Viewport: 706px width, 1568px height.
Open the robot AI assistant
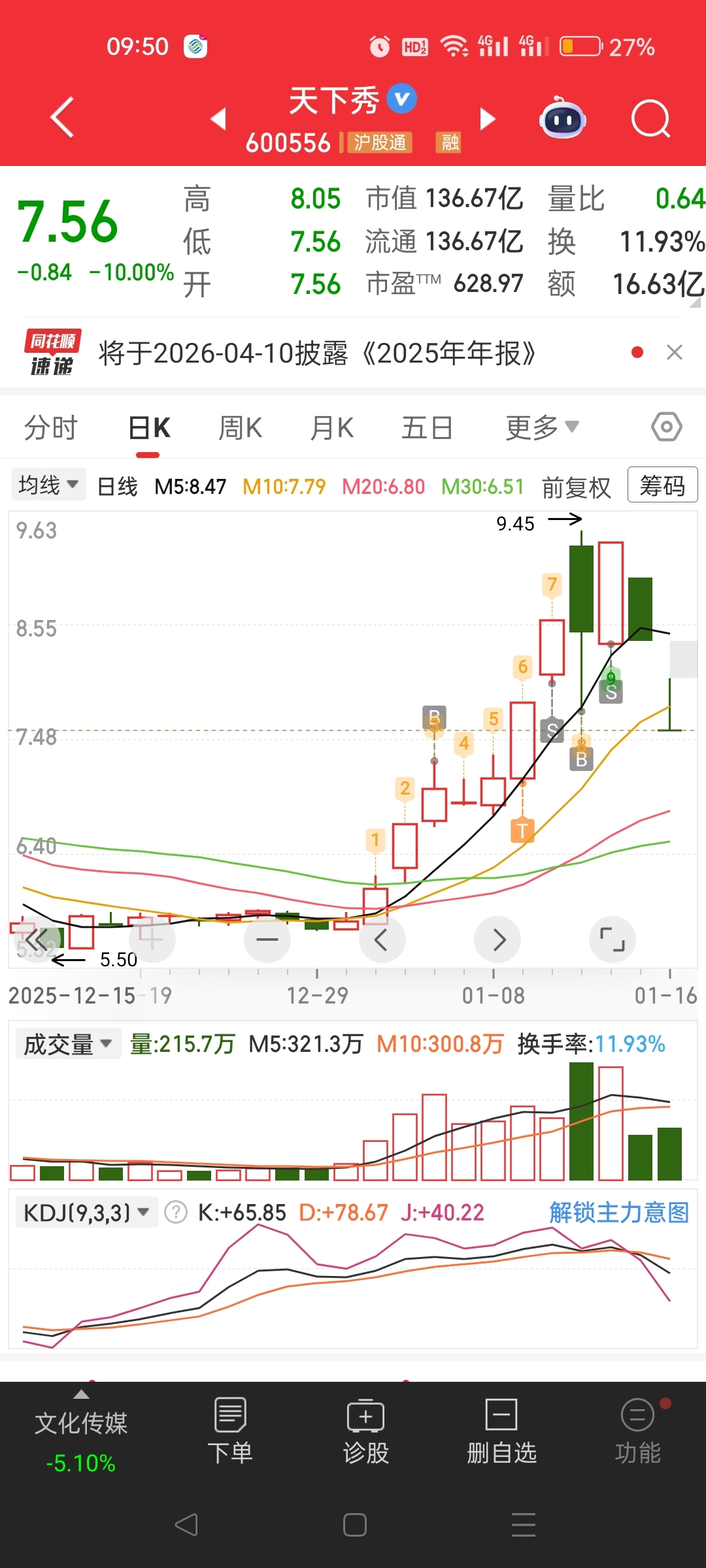pyautogui.click(x=562, y=118)
